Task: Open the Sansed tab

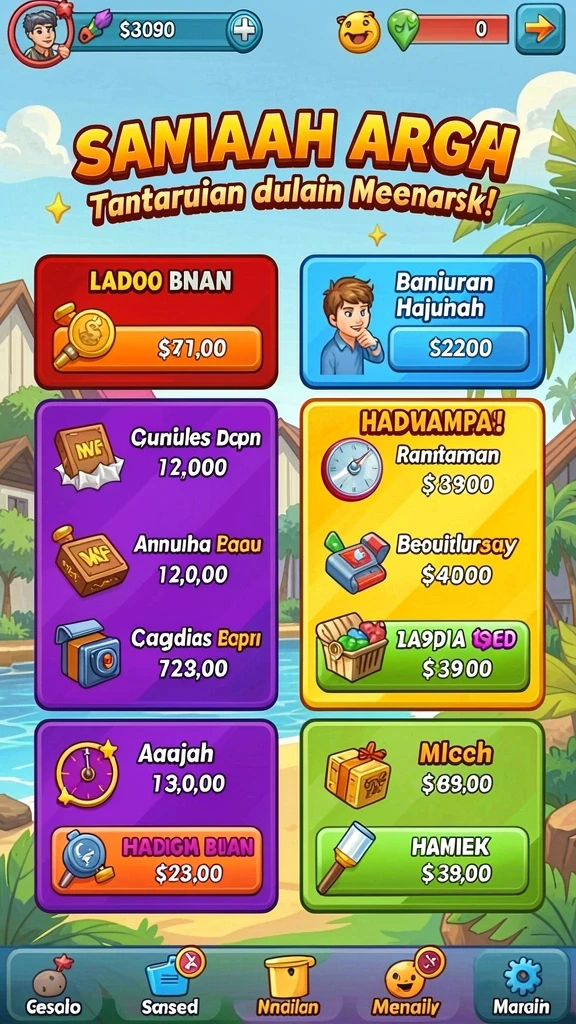Action: tap(170, 986)
